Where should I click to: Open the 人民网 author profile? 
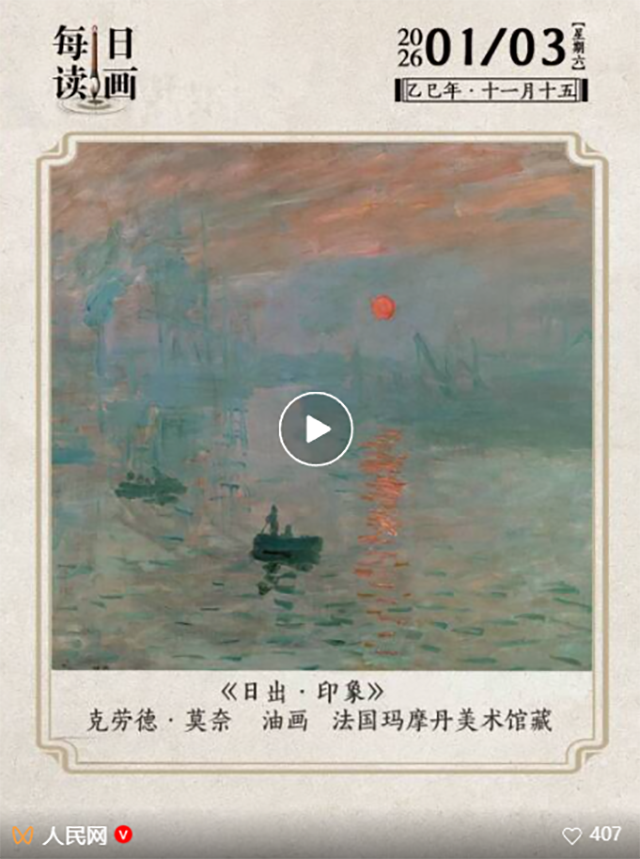75,835
